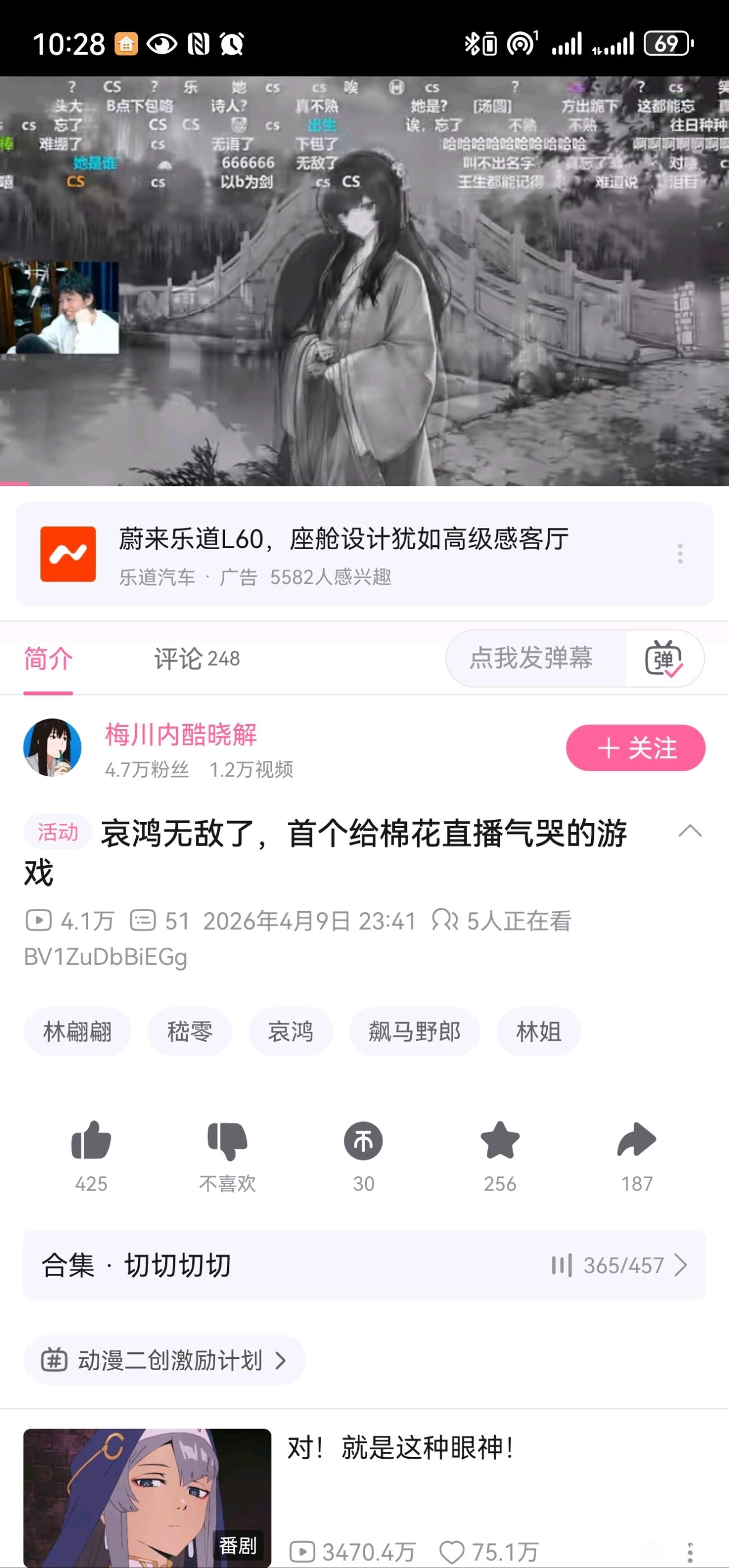The image size is (729, 1568).
Task: Give coins to this video
Action: [x=363, y=1141]
